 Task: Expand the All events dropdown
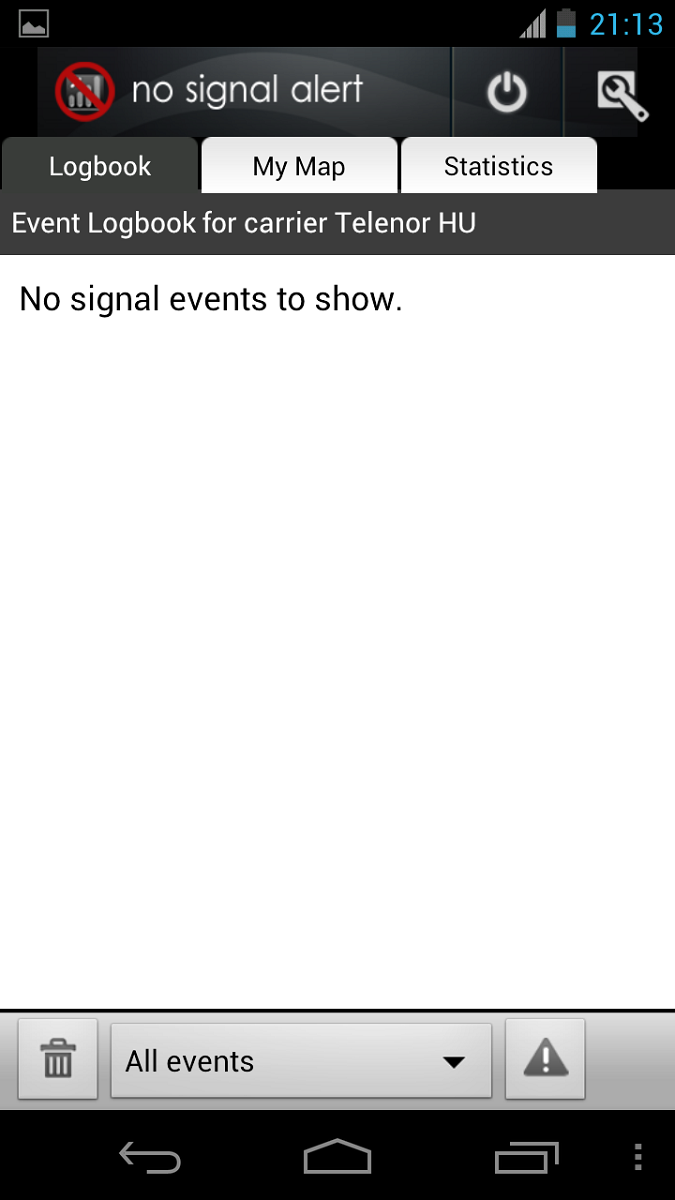click(301, 1060)
